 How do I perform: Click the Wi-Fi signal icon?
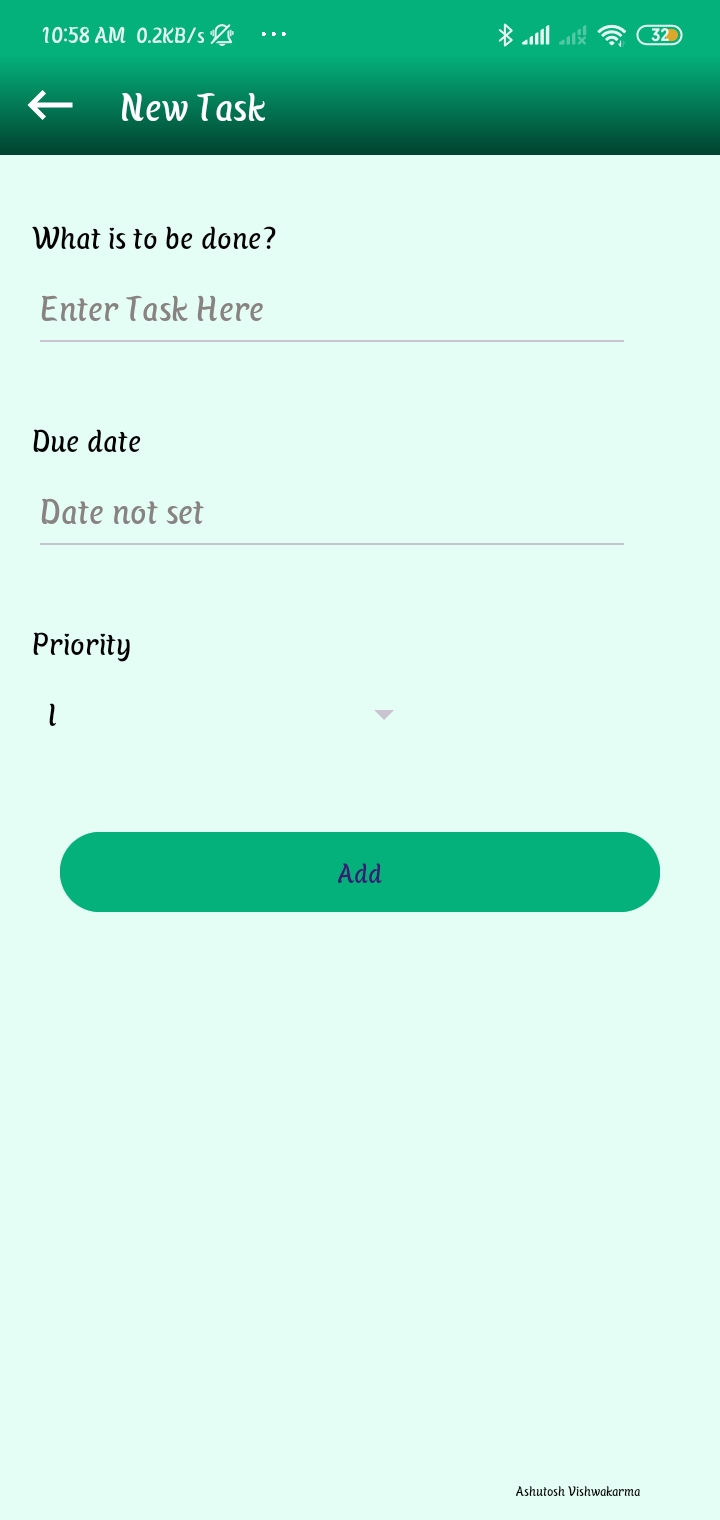611,34
